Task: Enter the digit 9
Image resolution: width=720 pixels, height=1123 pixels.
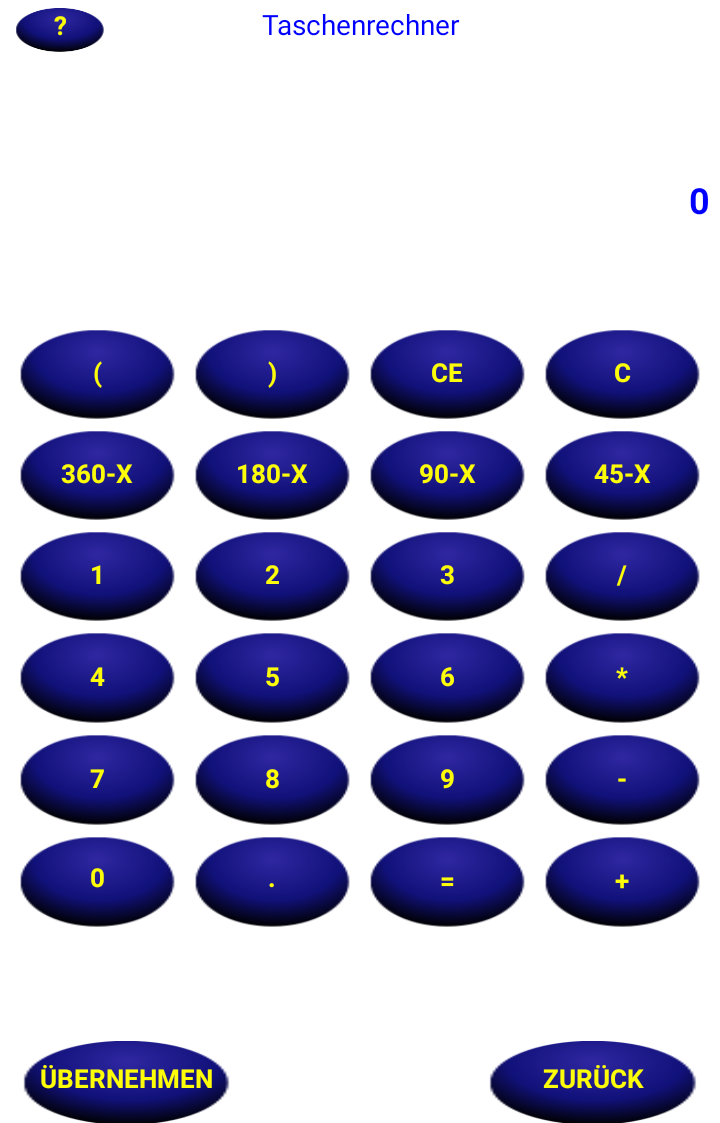Action: click(x=447, y=780)
